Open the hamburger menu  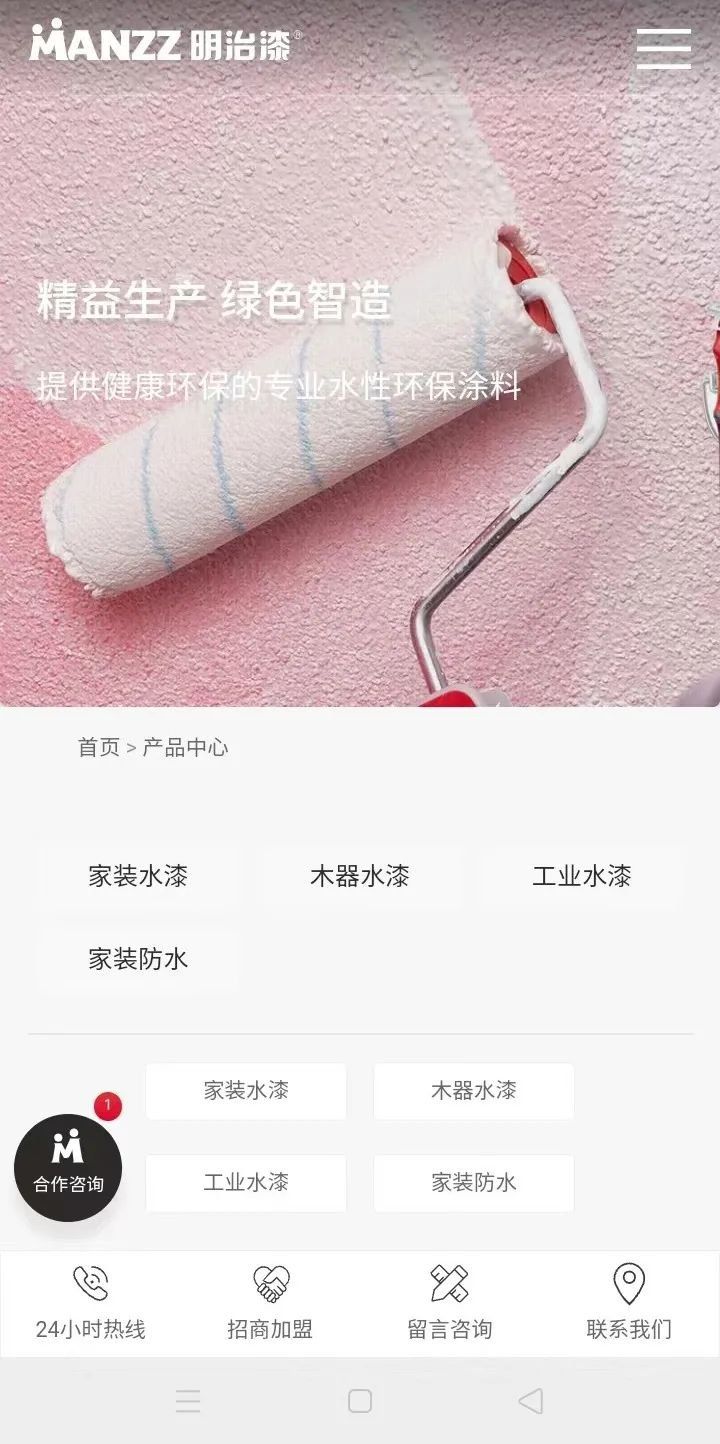pos(663,48)
